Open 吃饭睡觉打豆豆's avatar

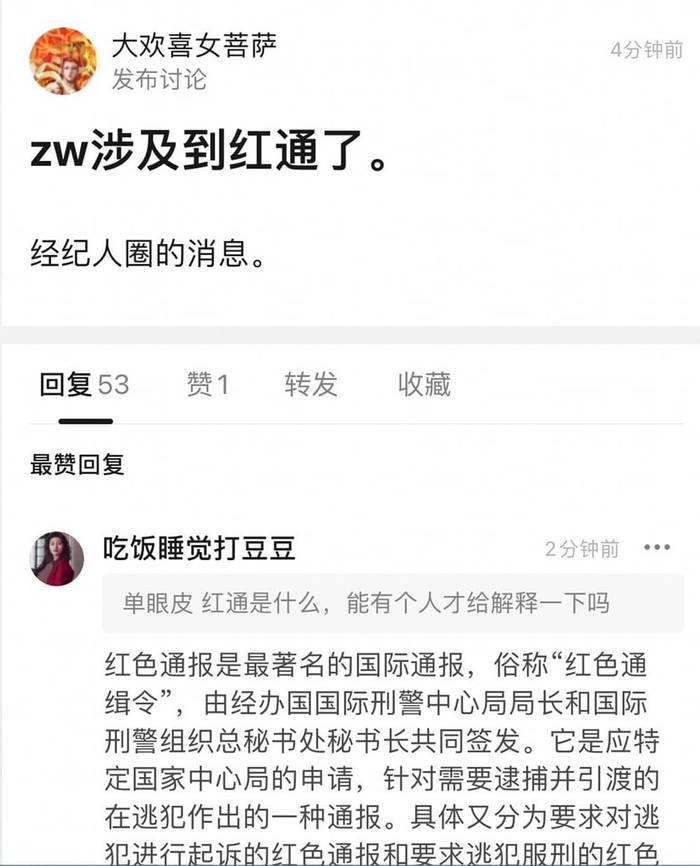(57, 558)
